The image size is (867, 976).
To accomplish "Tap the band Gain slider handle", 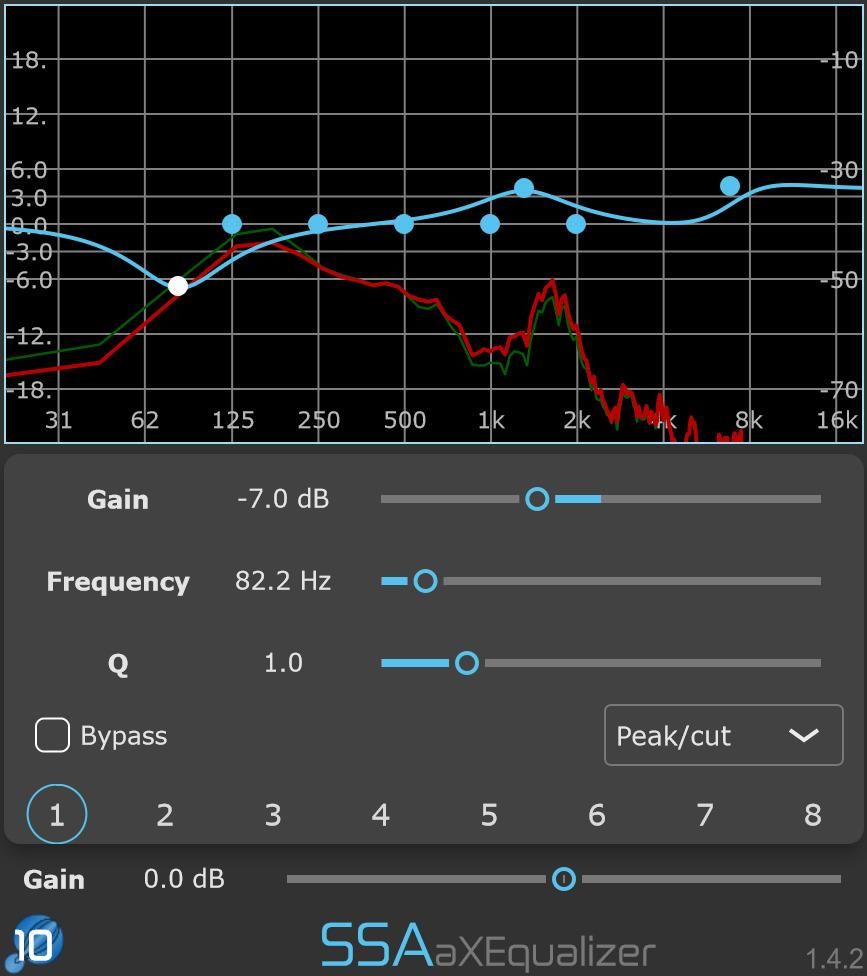I will tap(537, 498).
